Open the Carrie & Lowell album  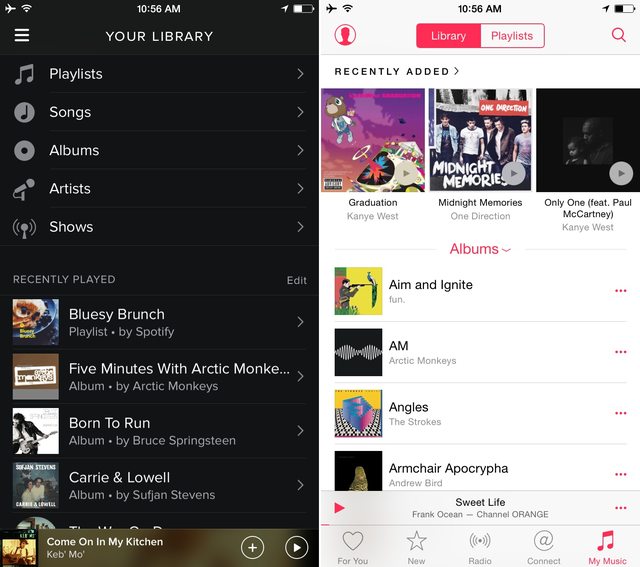pyautogui.click(x=160, y=485)
